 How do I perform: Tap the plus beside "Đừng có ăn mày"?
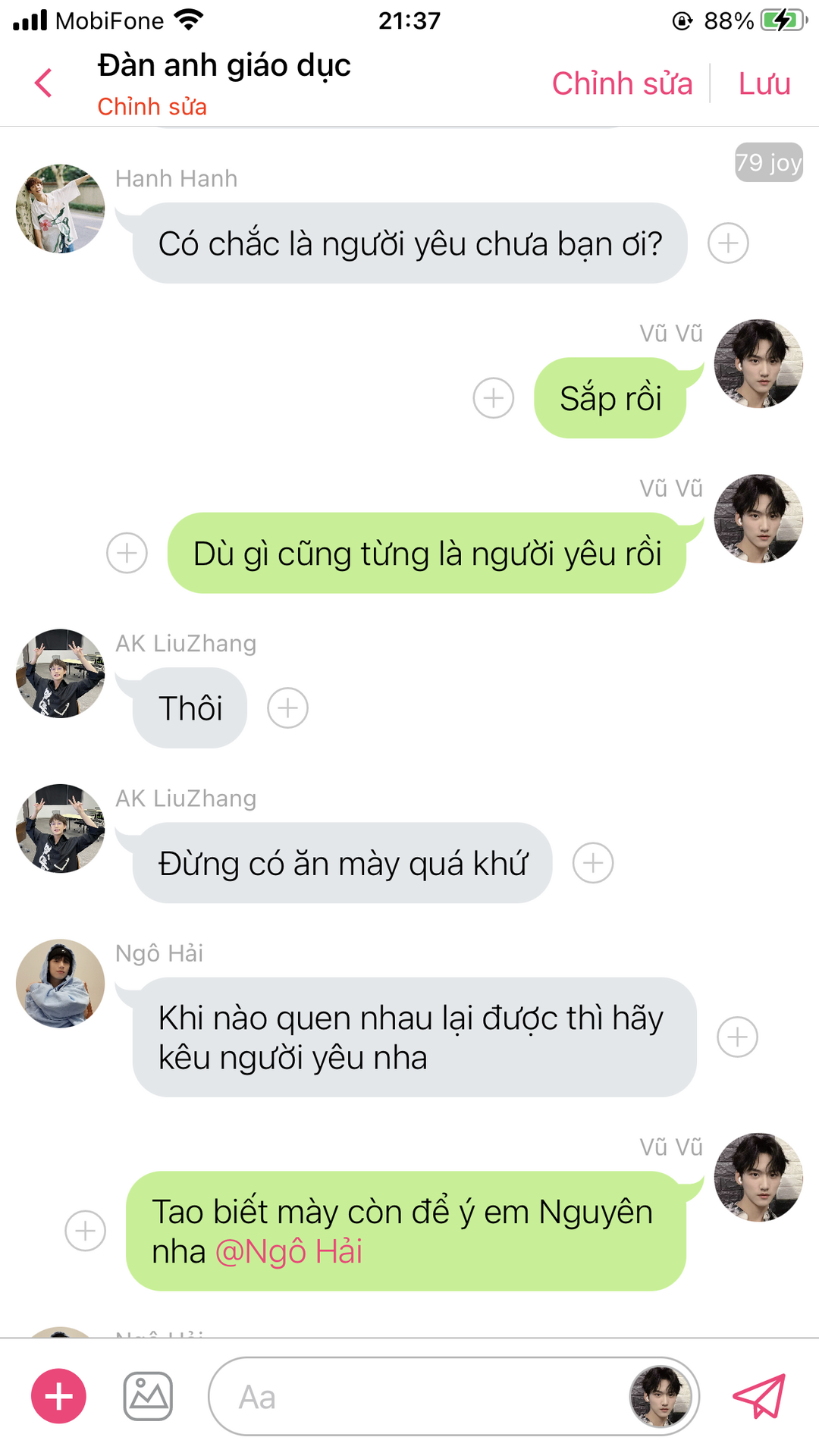point(592,863)
